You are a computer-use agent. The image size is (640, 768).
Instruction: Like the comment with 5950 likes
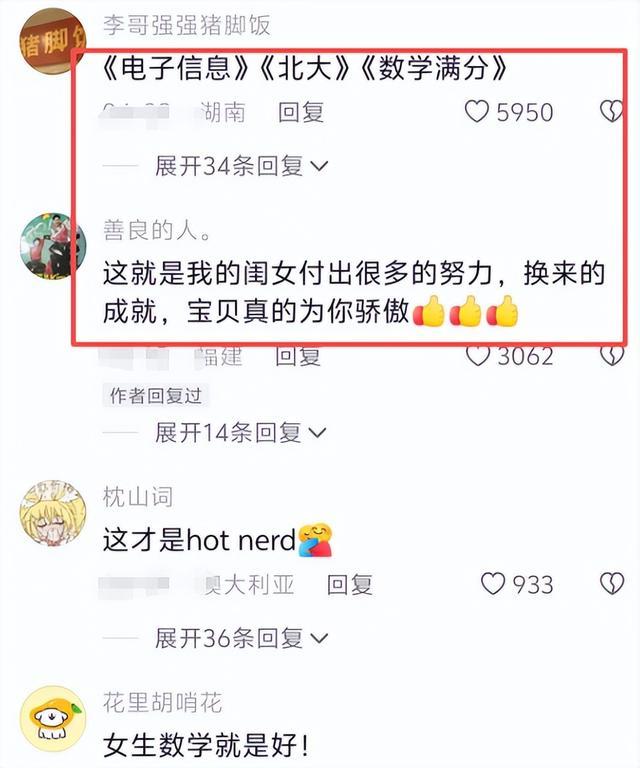coord(478,111)
